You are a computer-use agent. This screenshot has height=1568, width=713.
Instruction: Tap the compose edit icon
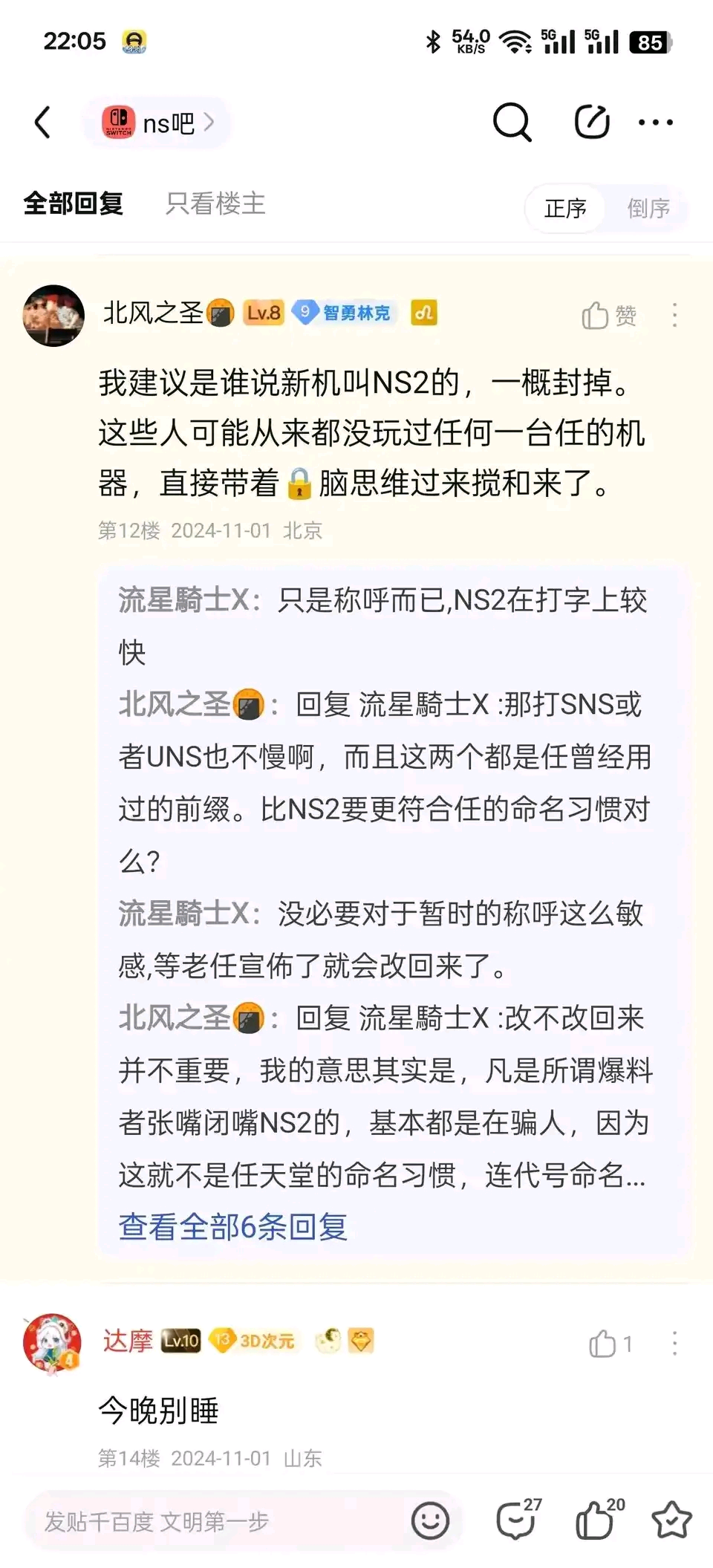coord(591,123)
